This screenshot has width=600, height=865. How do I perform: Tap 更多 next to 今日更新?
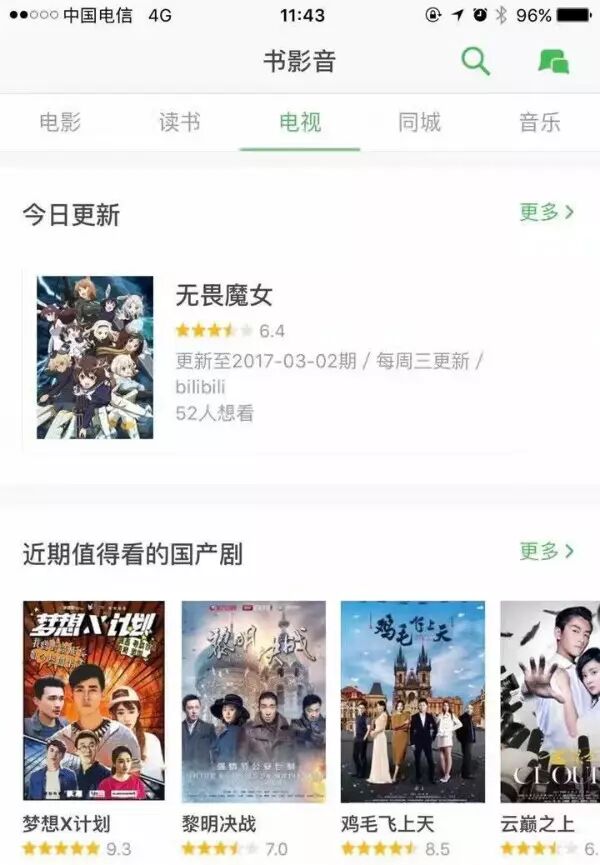tap(546, 212)
